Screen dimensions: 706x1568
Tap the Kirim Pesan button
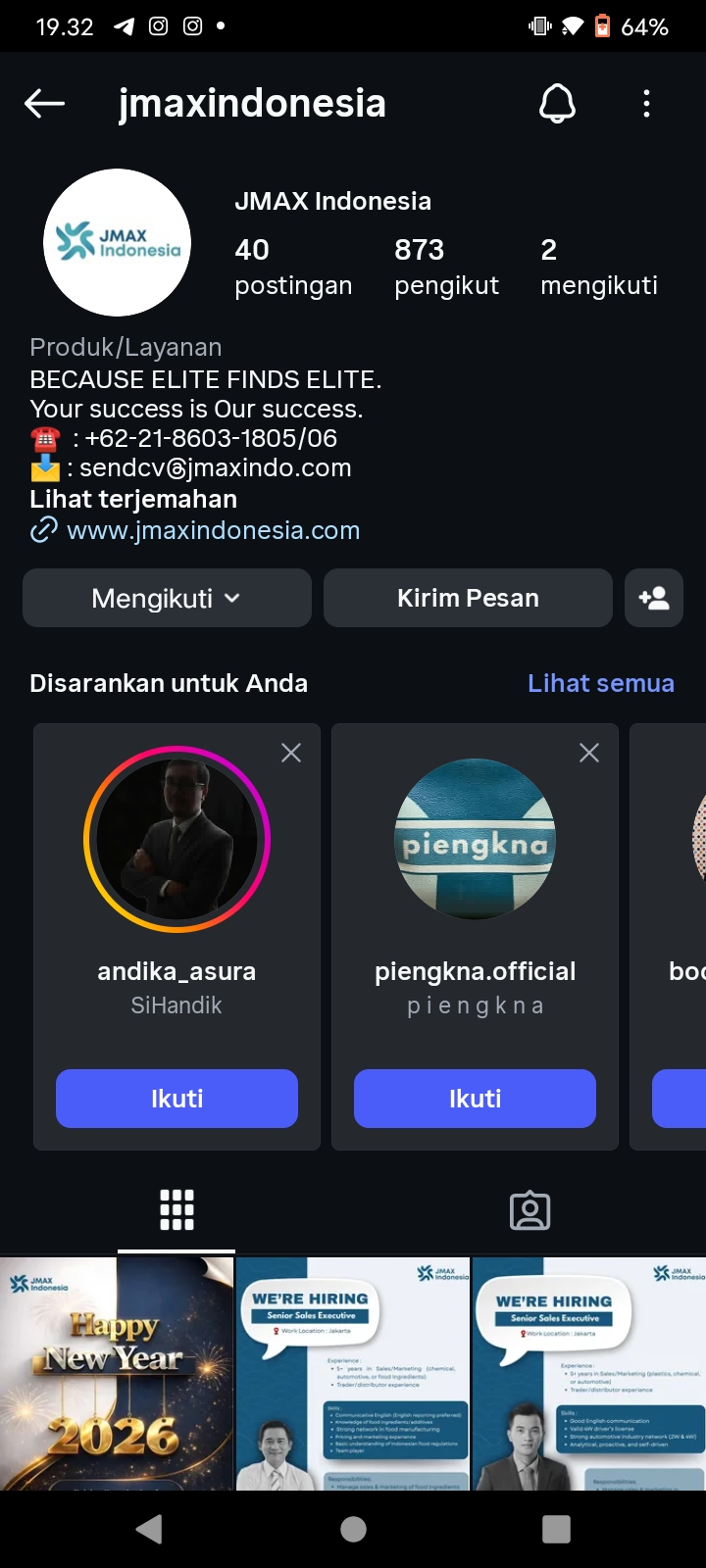click(x=468, y=598)
